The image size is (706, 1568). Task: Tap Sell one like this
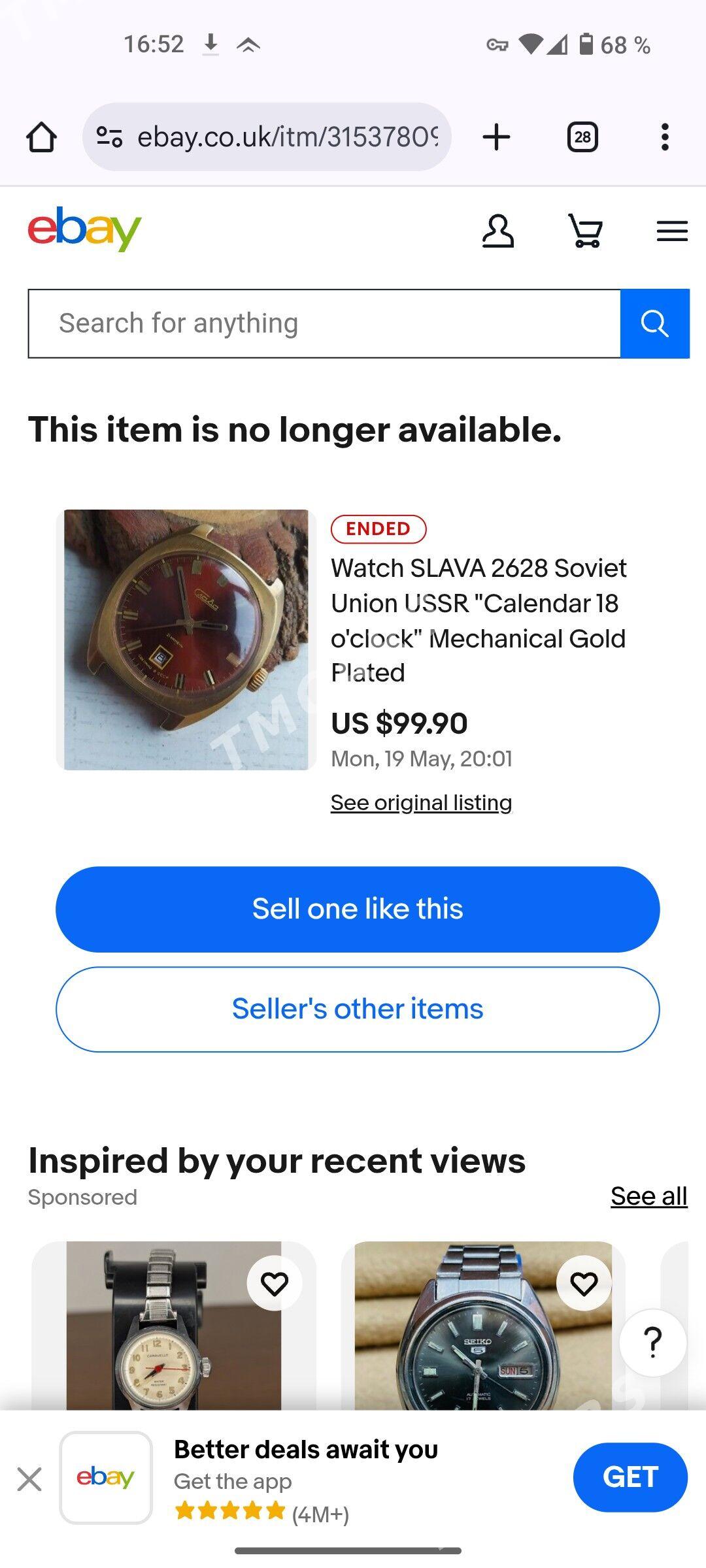358,909
